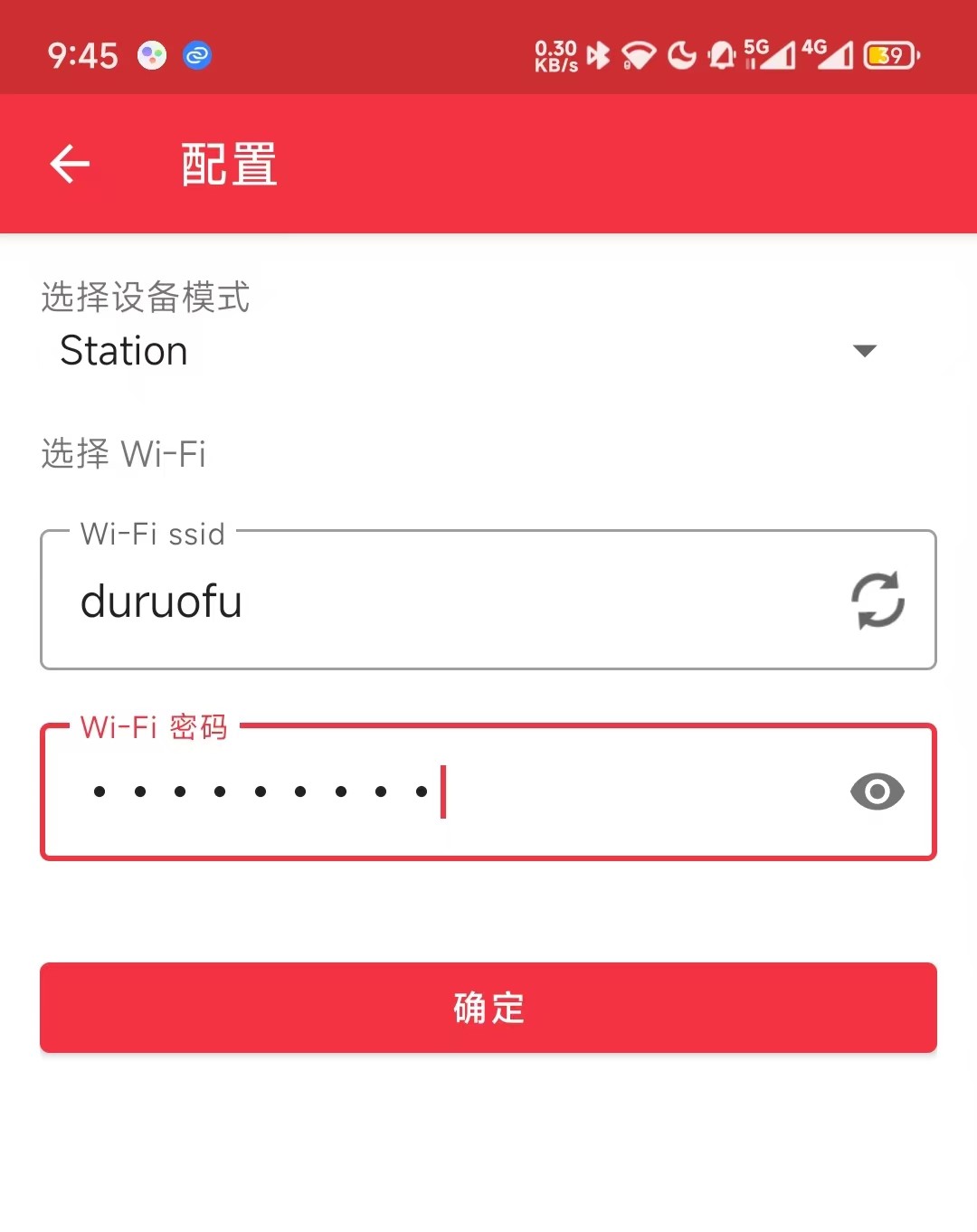Confirm settings with the 确定 button
This screenshot has width=977, height=1232.
488,1008
